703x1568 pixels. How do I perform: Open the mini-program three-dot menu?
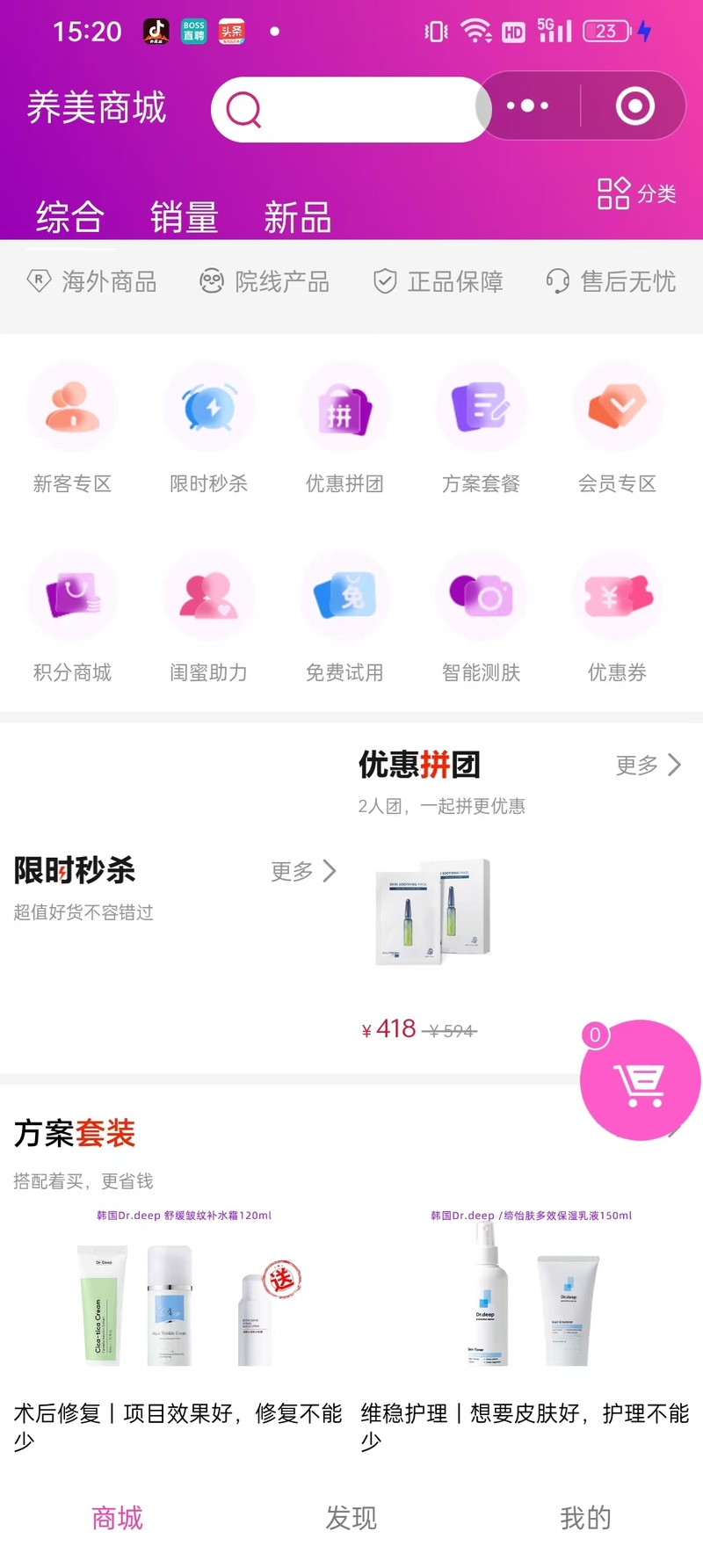coord(527,106)
